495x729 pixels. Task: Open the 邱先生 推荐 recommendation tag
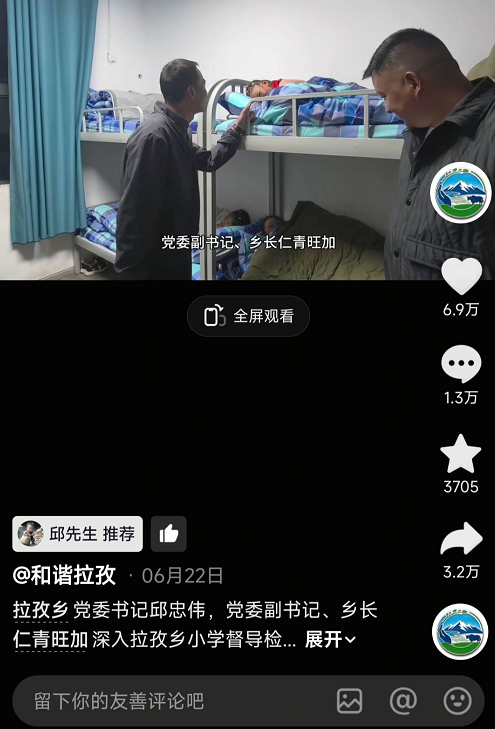point(78,534)
